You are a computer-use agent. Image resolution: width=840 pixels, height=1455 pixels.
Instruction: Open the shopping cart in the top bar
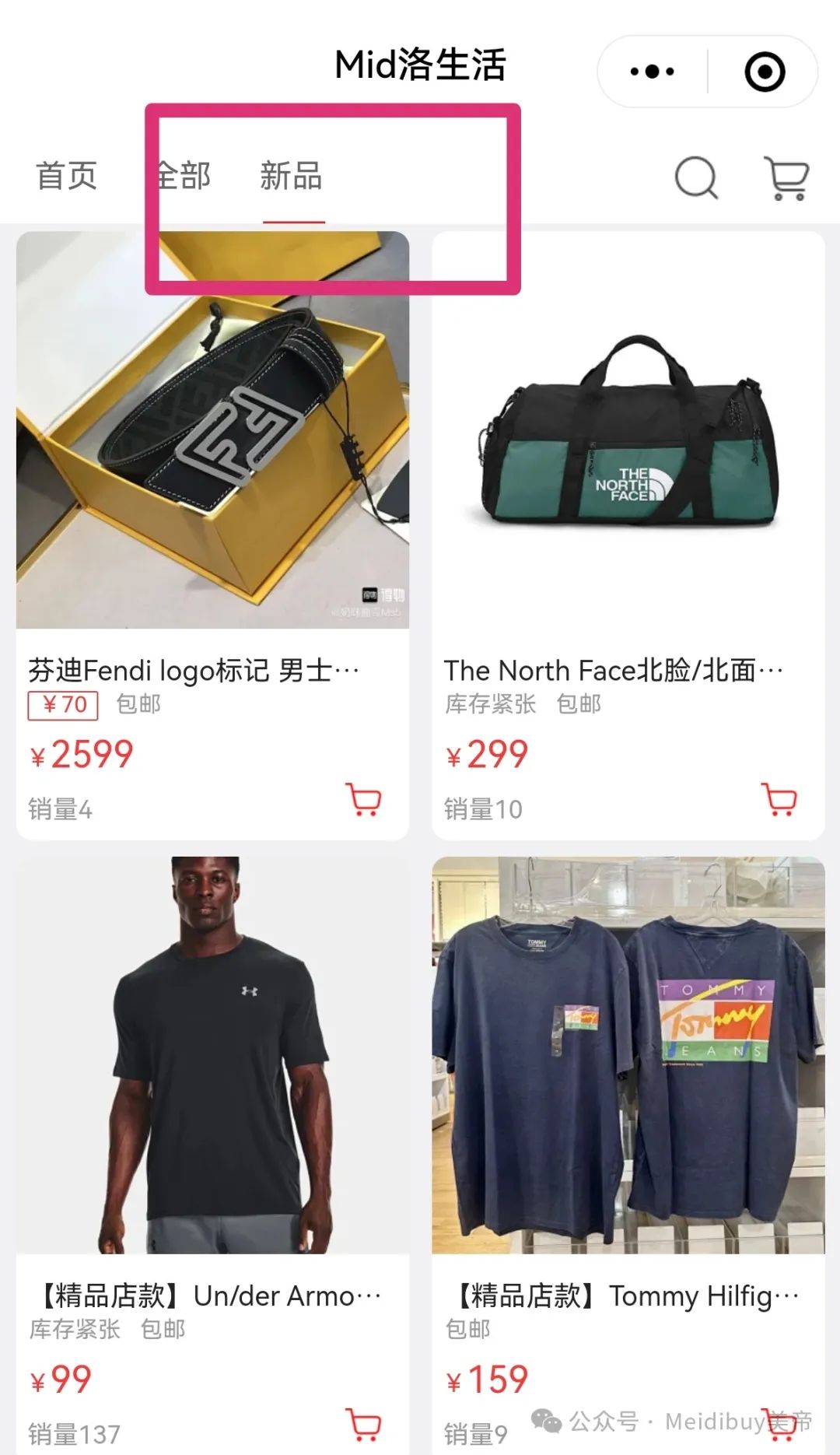(x=787, y=178)
